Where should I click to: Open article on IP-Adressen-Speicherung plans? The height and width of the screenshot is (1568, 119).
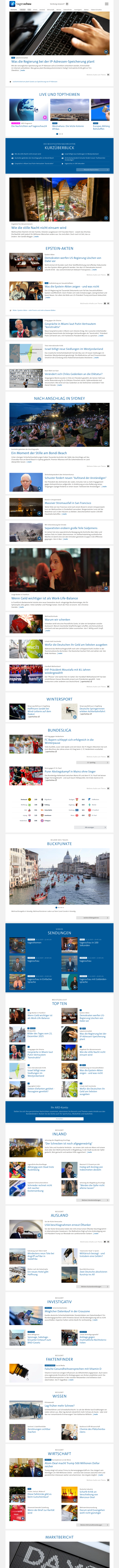click(53, 62)
